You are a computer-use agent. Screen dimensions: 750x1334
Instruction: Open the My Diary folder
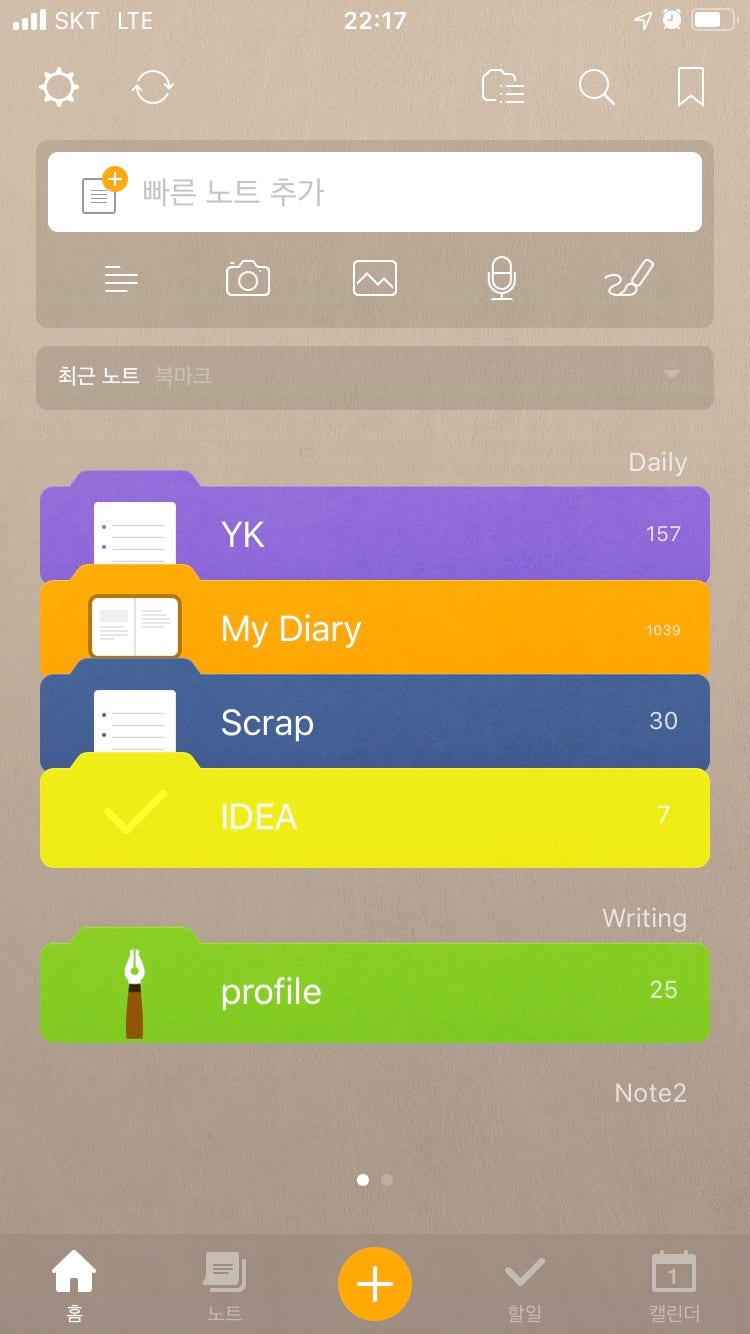click(375, 628)
